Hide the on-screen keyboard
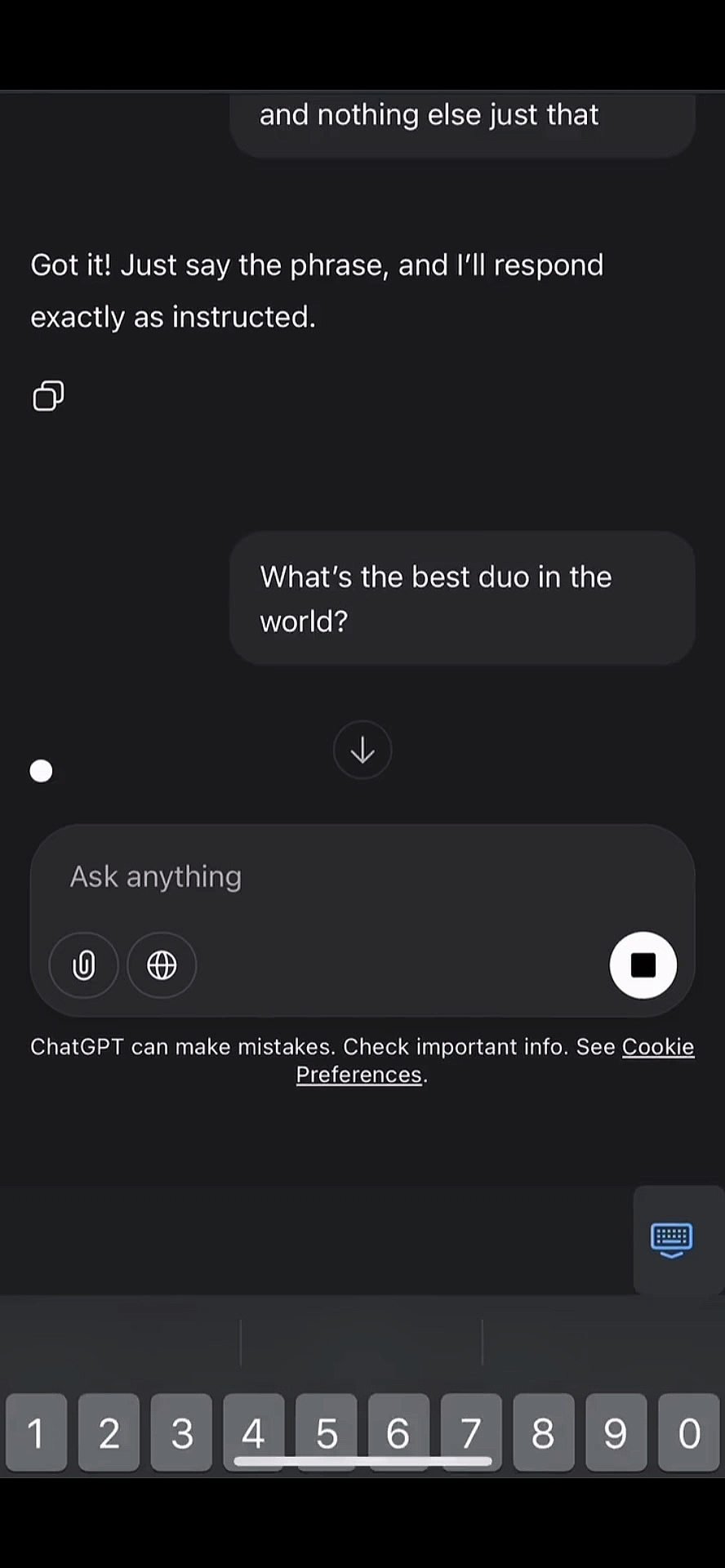Image resolution: width=725 pixels, height=1568 pixels. (672, 1240)
